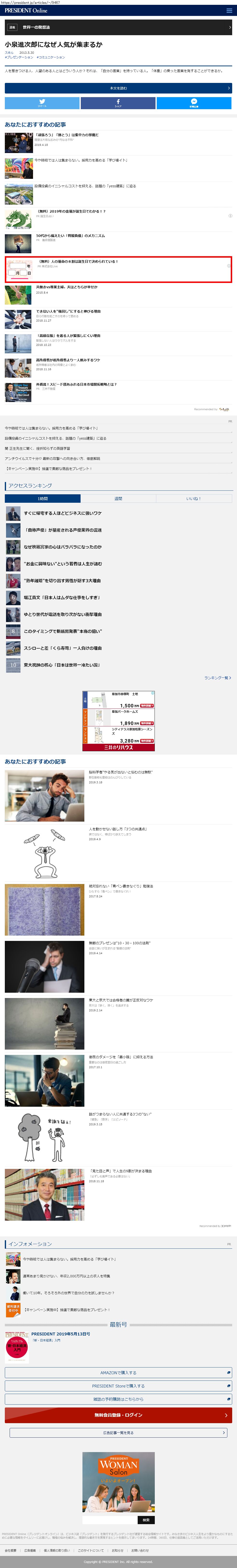Open article 人を動かせない話し方「3つの共通点」
Image resolution: width=237 pixels, height=1568 pixels.
pos(118,829)
